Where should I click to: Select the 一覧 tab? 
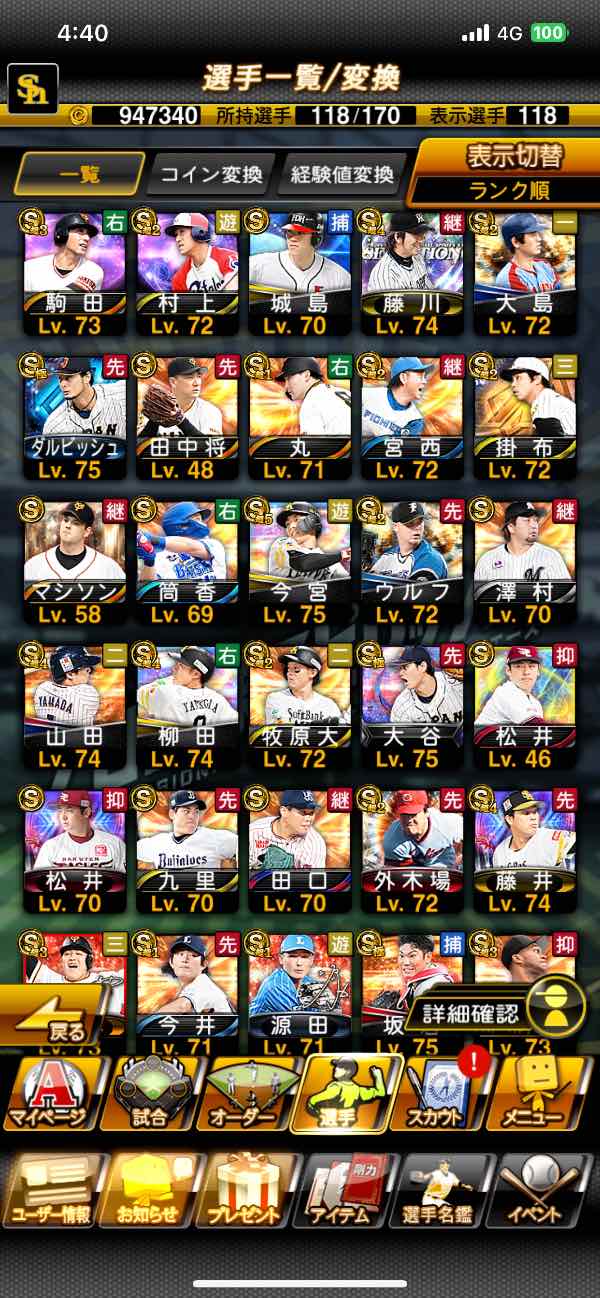click(80, 175)
